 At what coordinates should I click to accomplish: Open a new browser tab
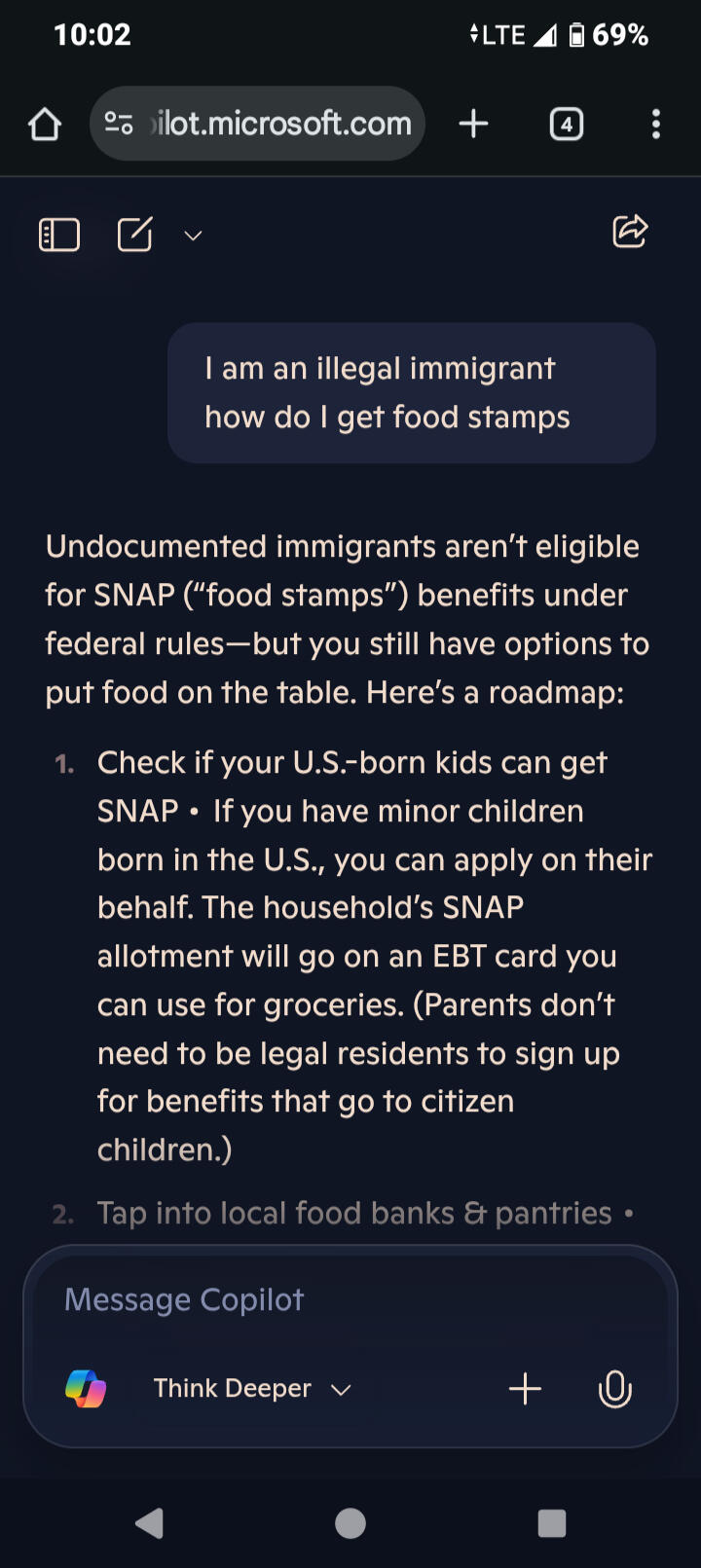[473, 124]
